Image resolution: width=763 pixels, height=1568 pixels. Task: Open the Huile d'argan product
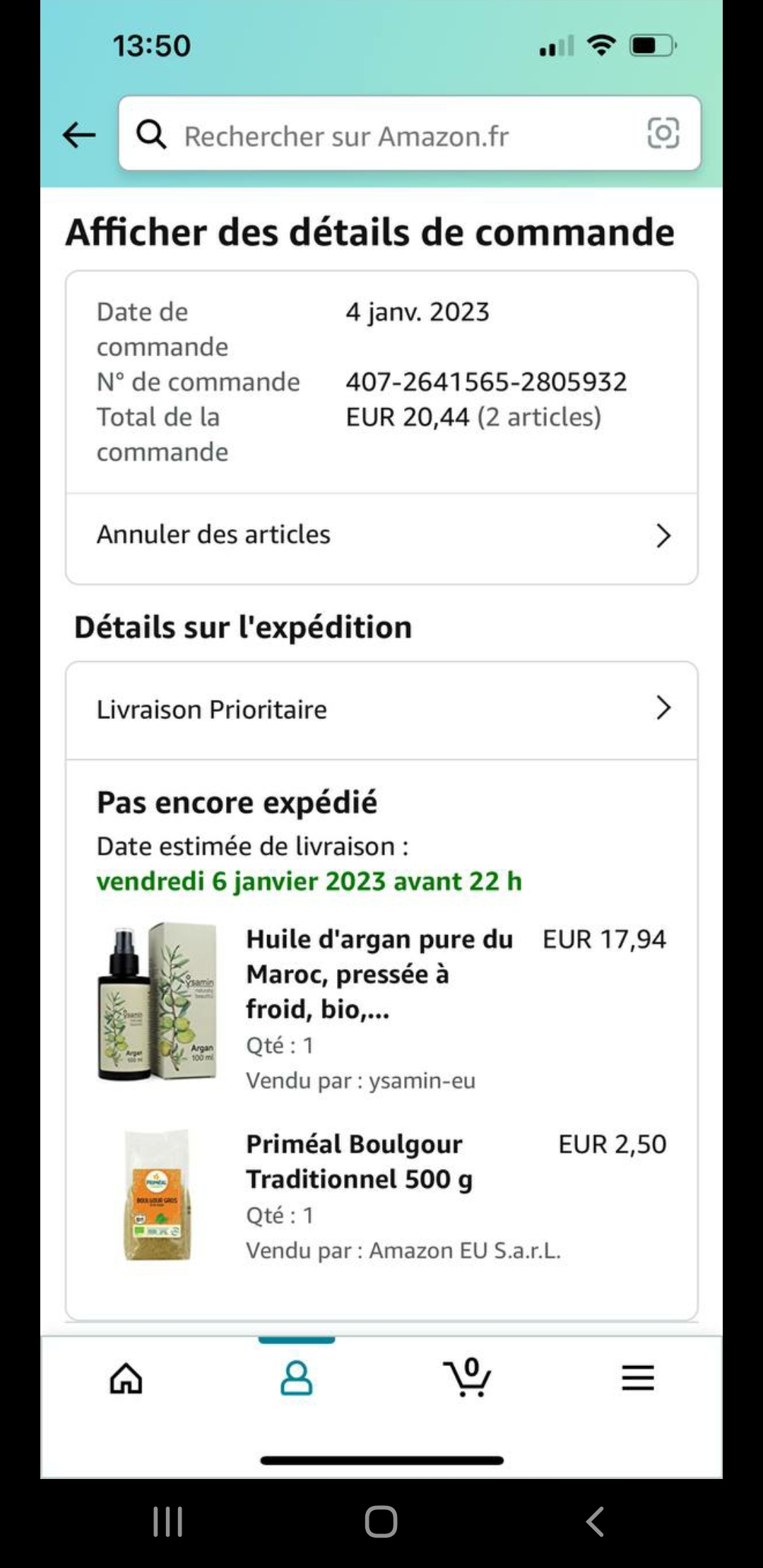pos(379,974)
